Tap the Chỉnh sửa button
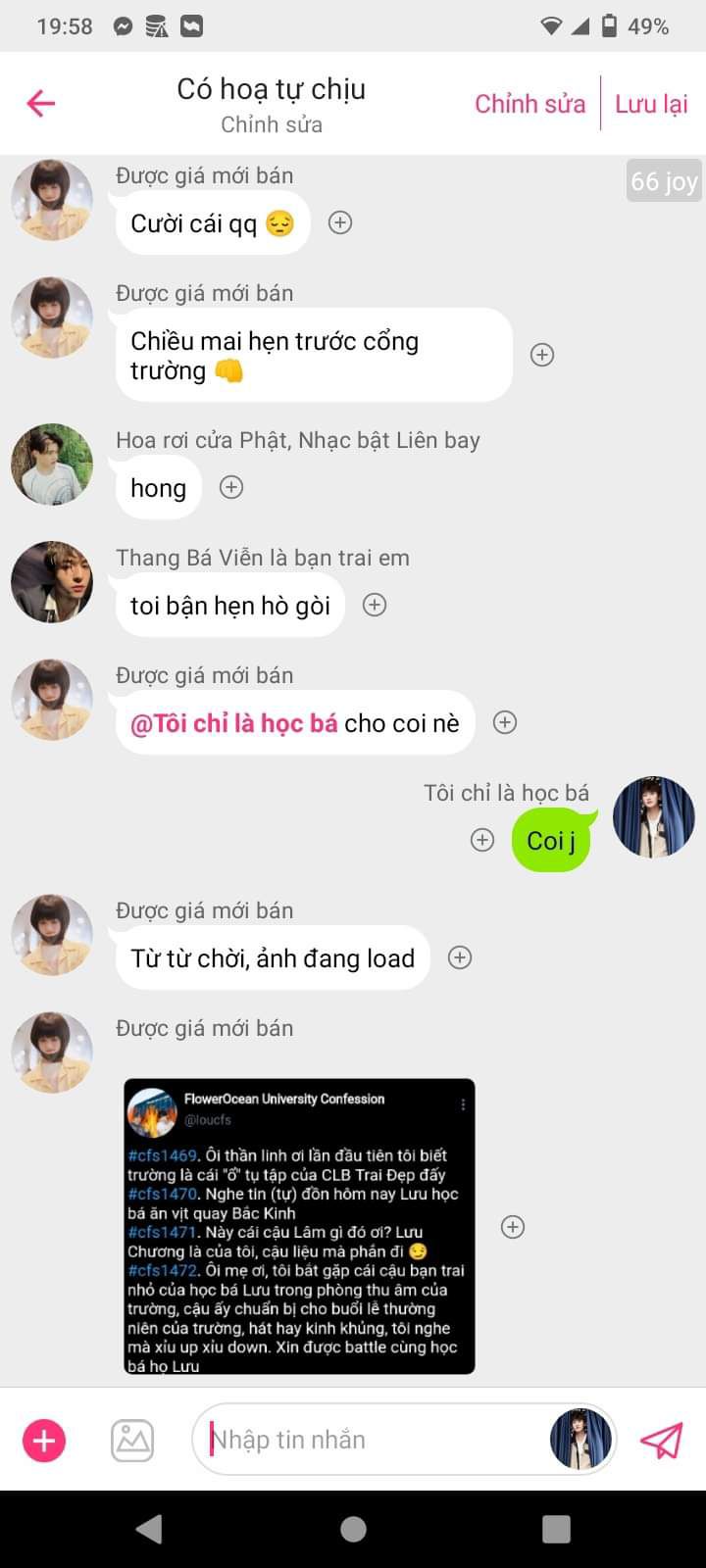 click(x=529, y=104)
